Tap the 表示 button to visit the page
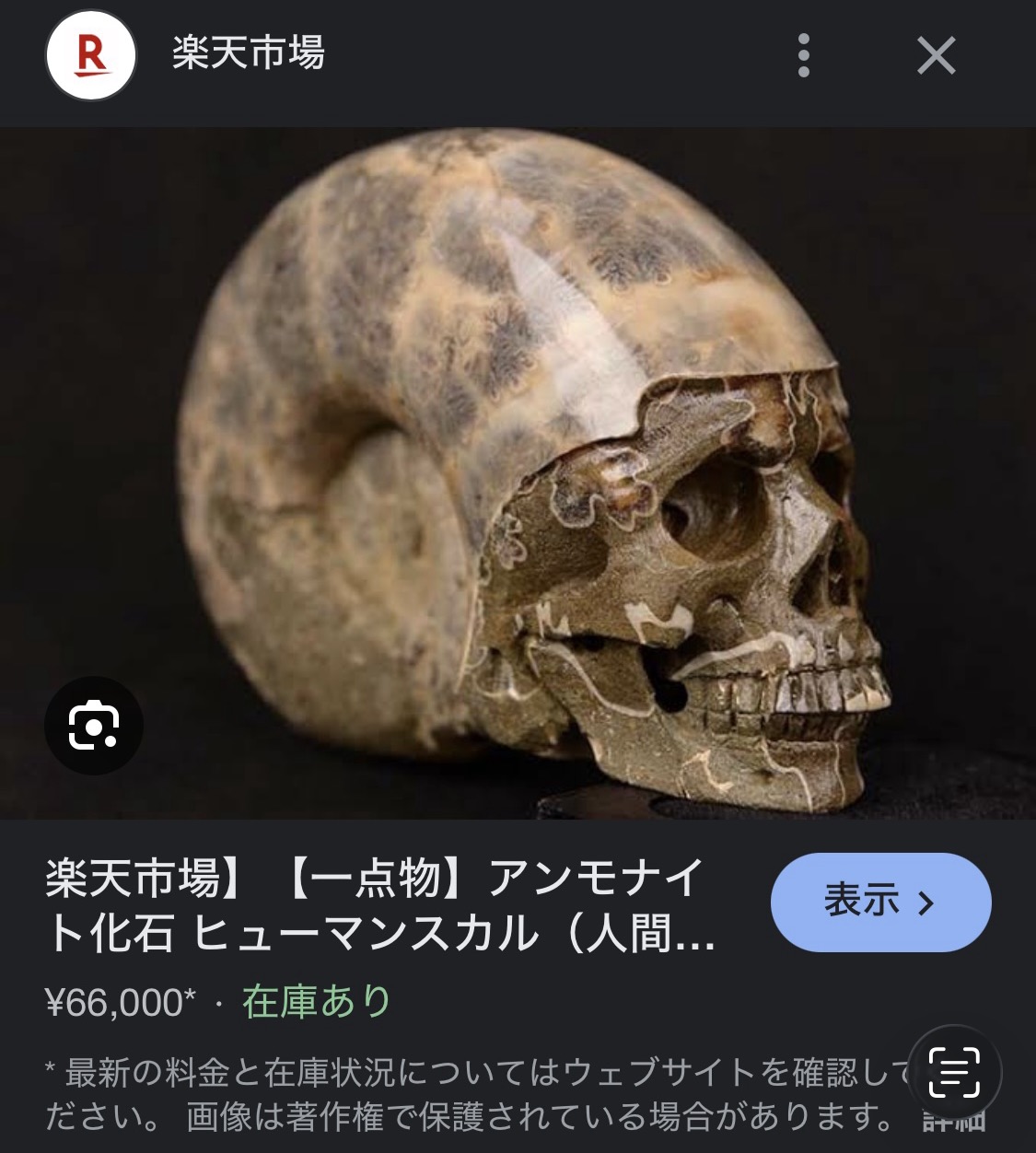Viewport: 1036px width, 1153px height. (x=879, y=902)
